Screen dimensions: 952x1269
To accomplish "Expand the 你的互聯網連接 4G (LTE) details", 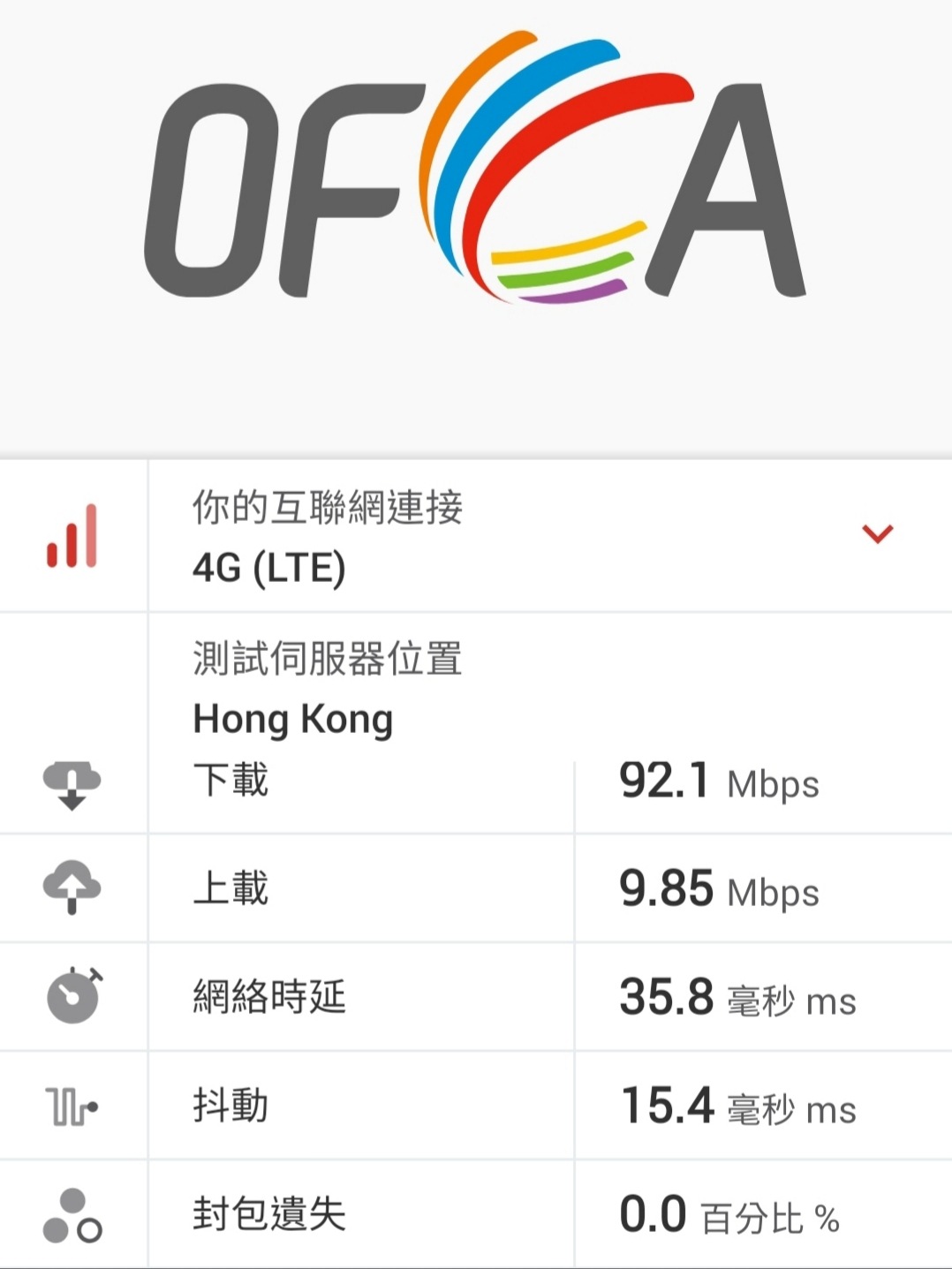I will click(x=877, y=533).
